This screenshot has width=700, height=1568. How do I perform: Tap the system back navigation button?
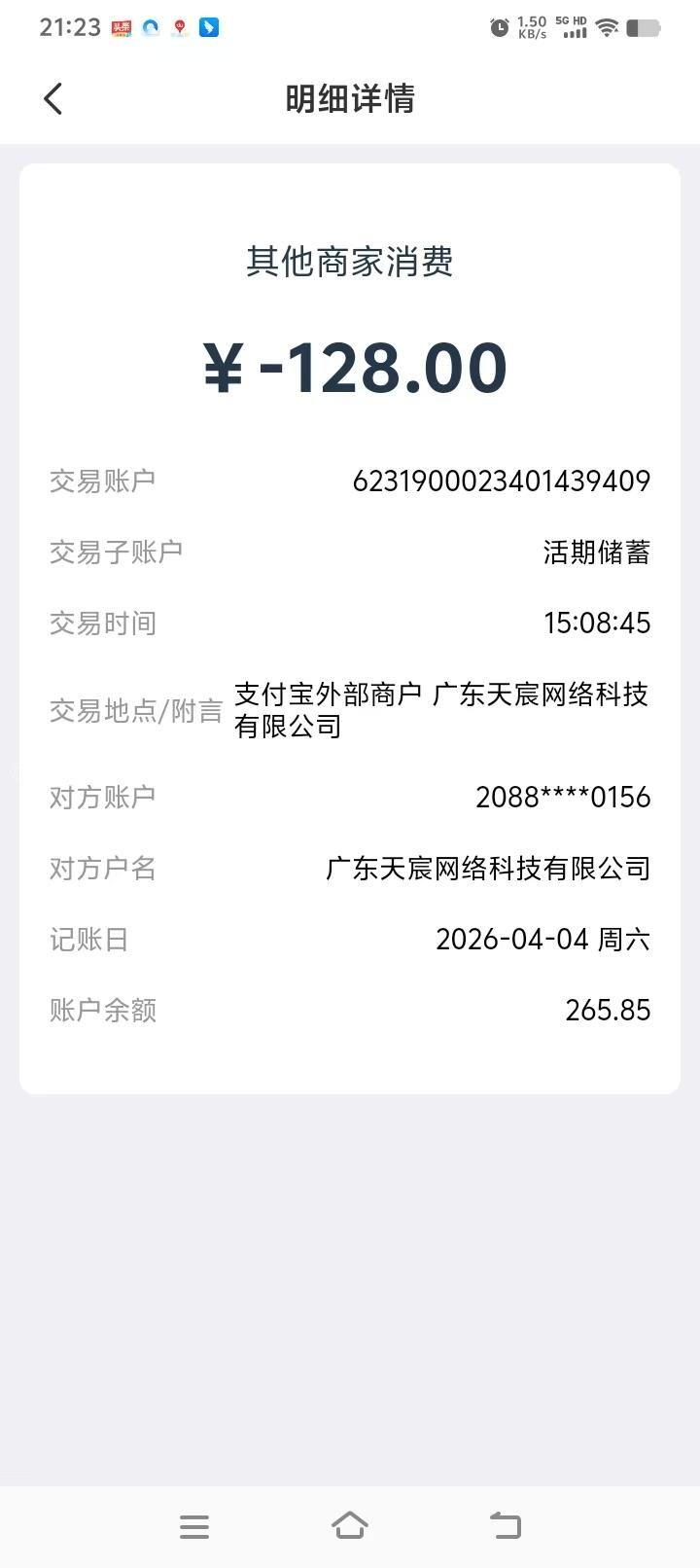pyautogui.click(x=506, y=1525)
